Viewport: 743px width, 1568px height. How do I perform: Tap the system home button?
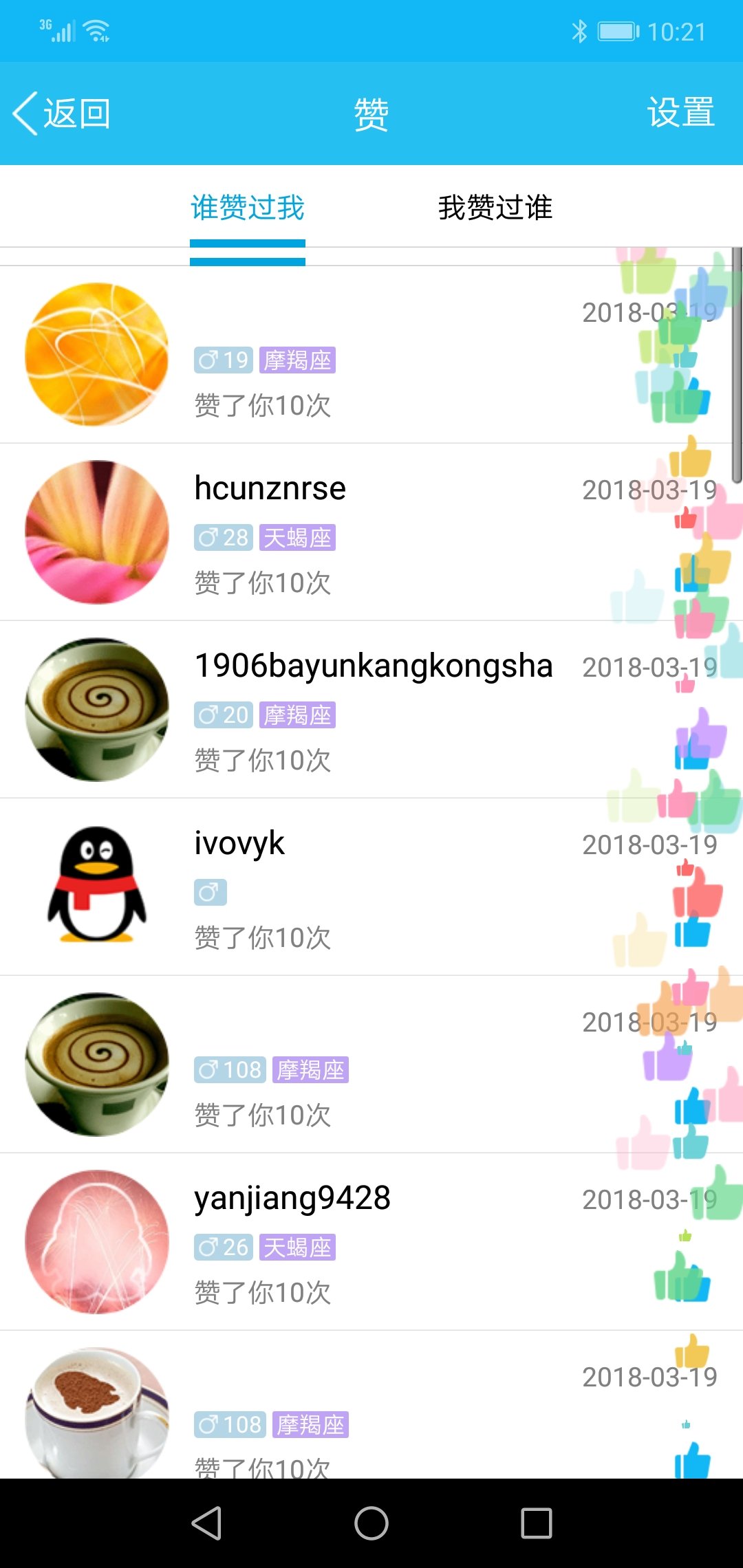pos(371,1523)
